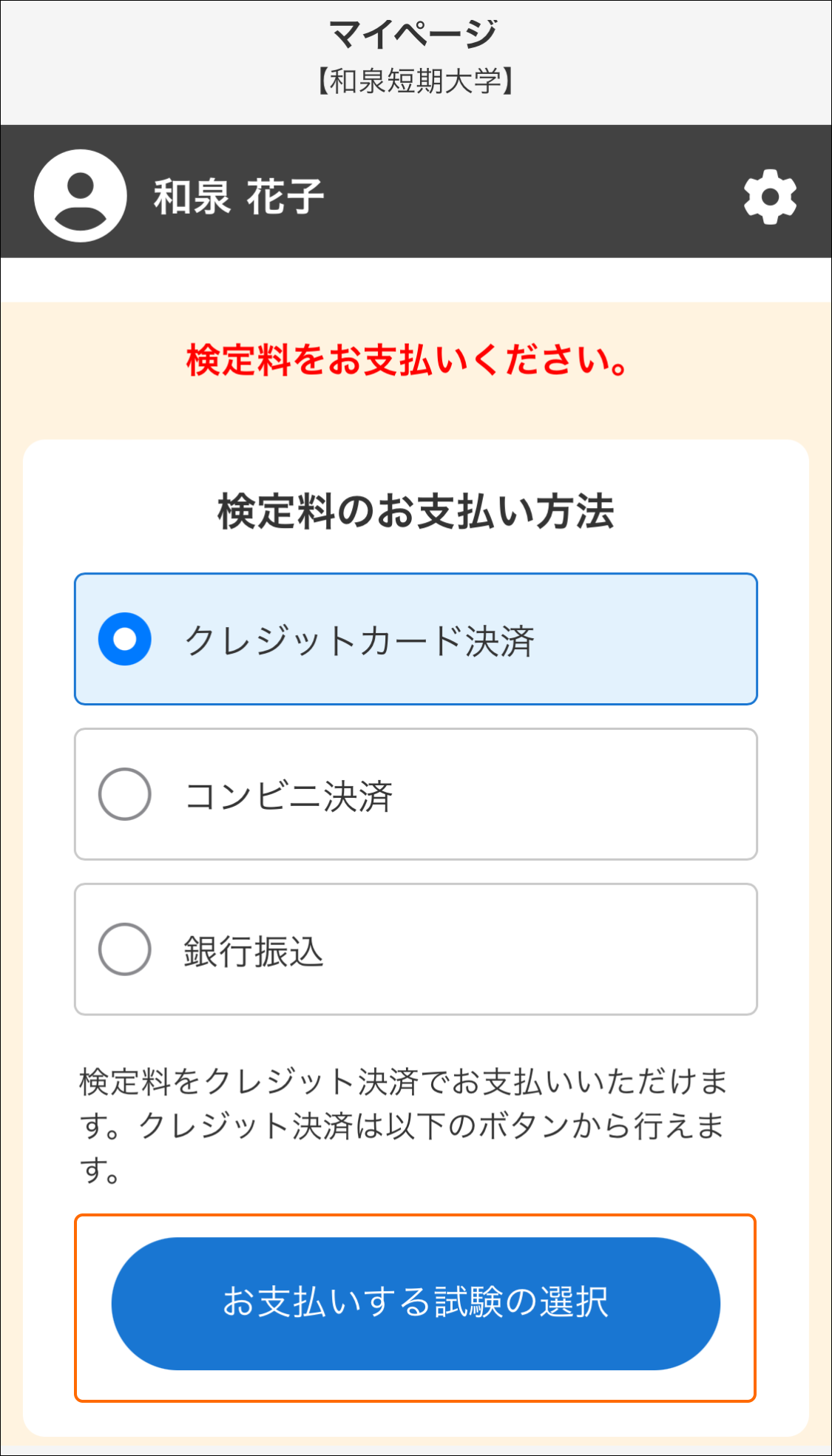Select クレジットカード決済 payment option
Screen dimensions: 832x1456
[x=416, y=639]
